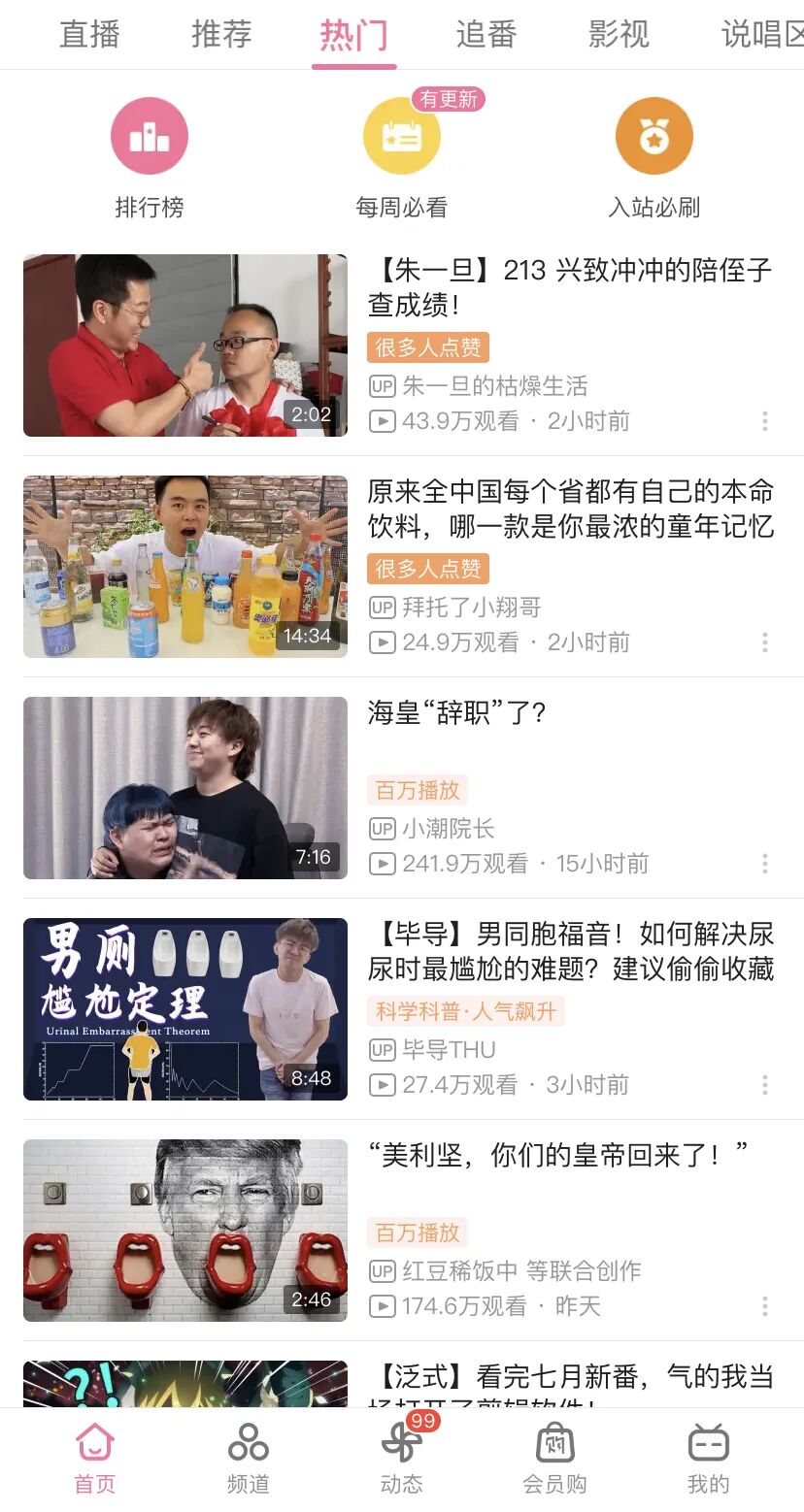Open more options for 毕导THU video

pyautogui.click(x=765, y=1085)
